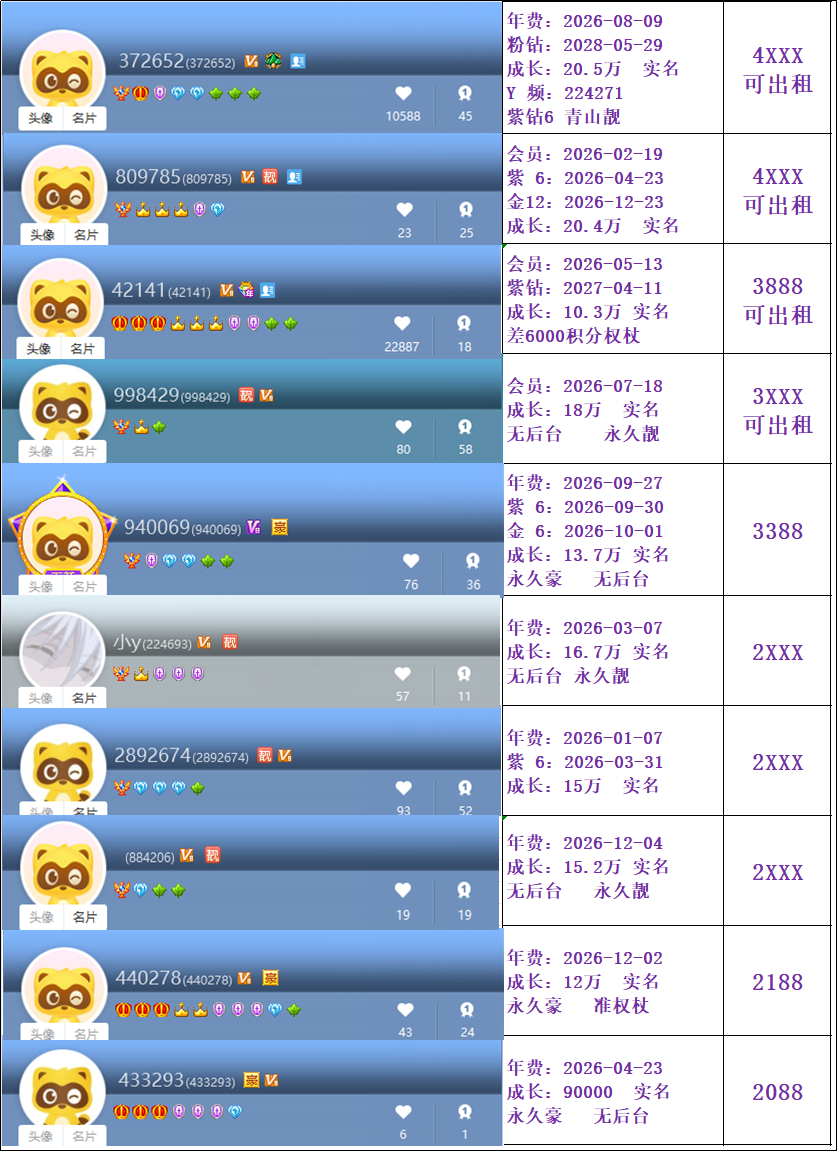Click the crown badge in 42141's achievement row

[195, 322]
